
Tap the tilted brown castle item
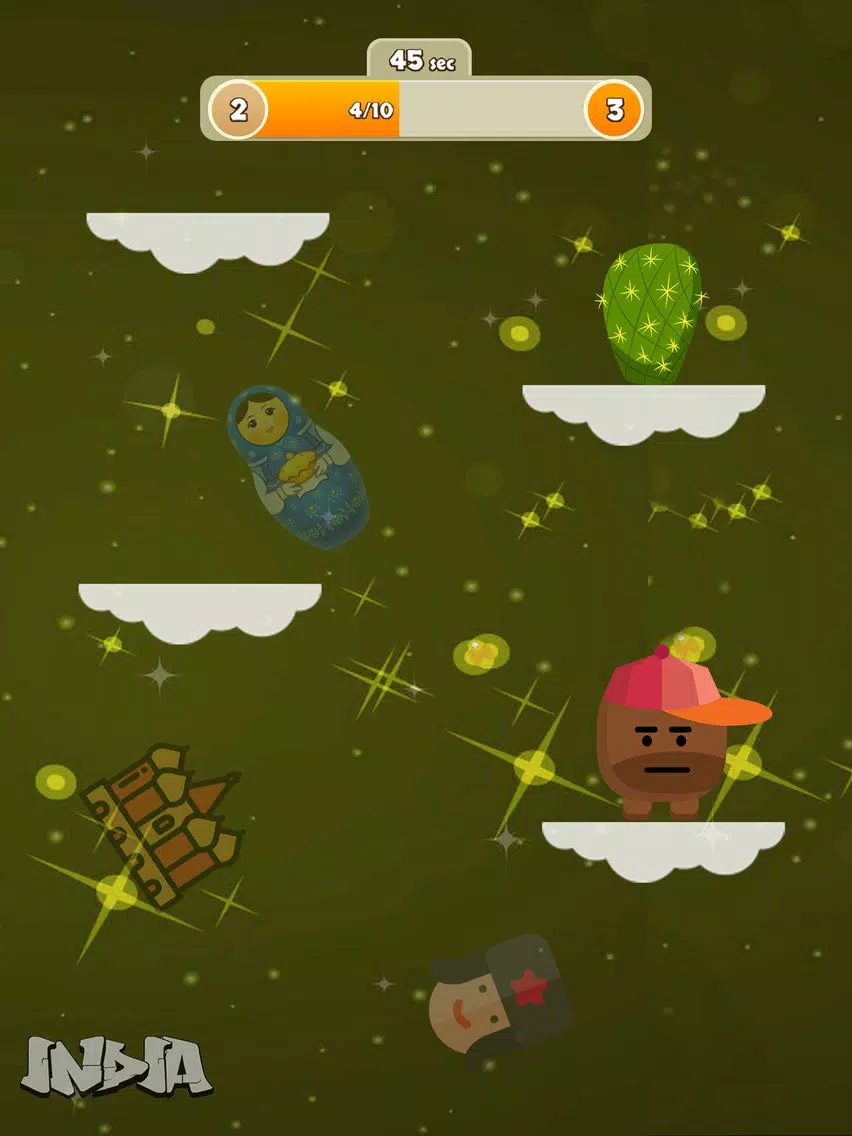163,824
